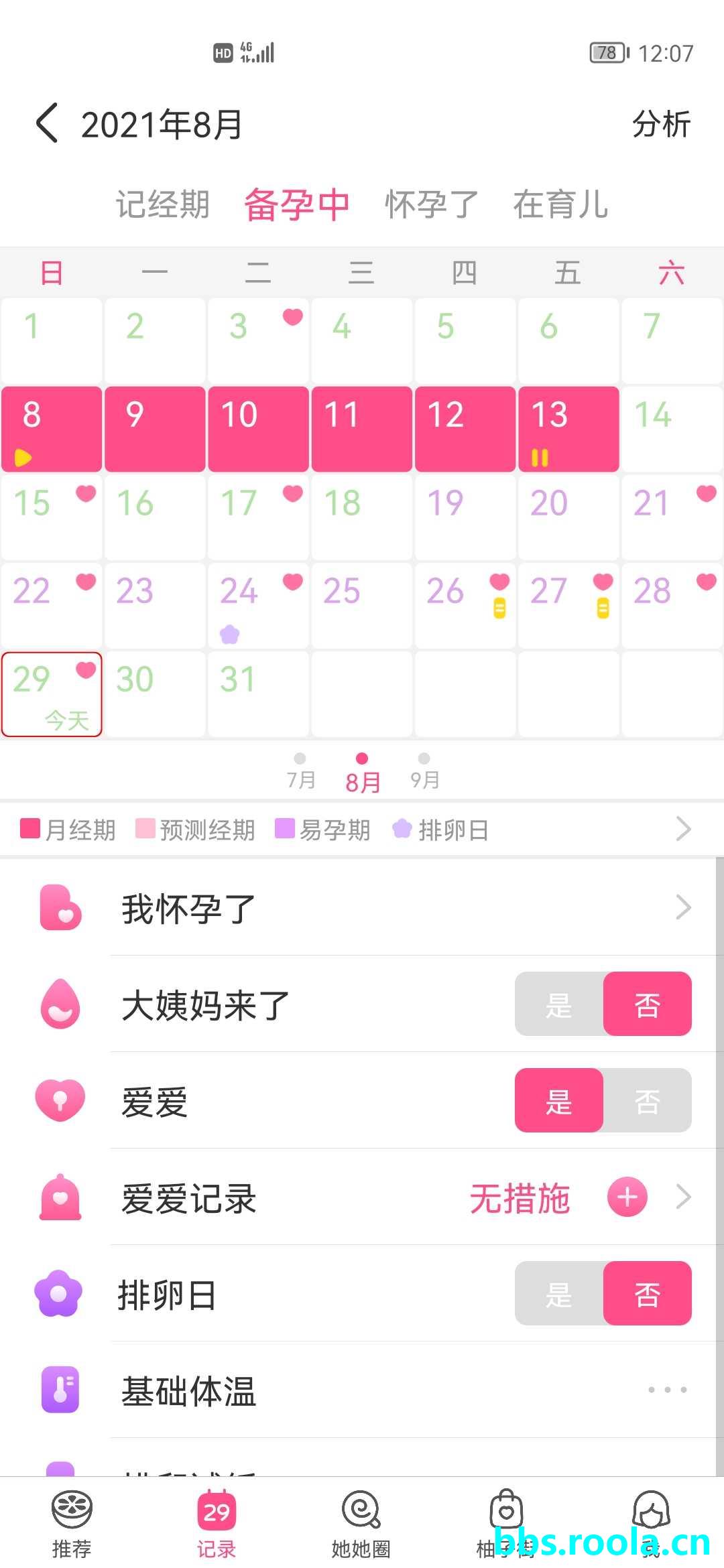
Task: Switch to the 记经期 mode tab
Action: click(x=163, y=204)
